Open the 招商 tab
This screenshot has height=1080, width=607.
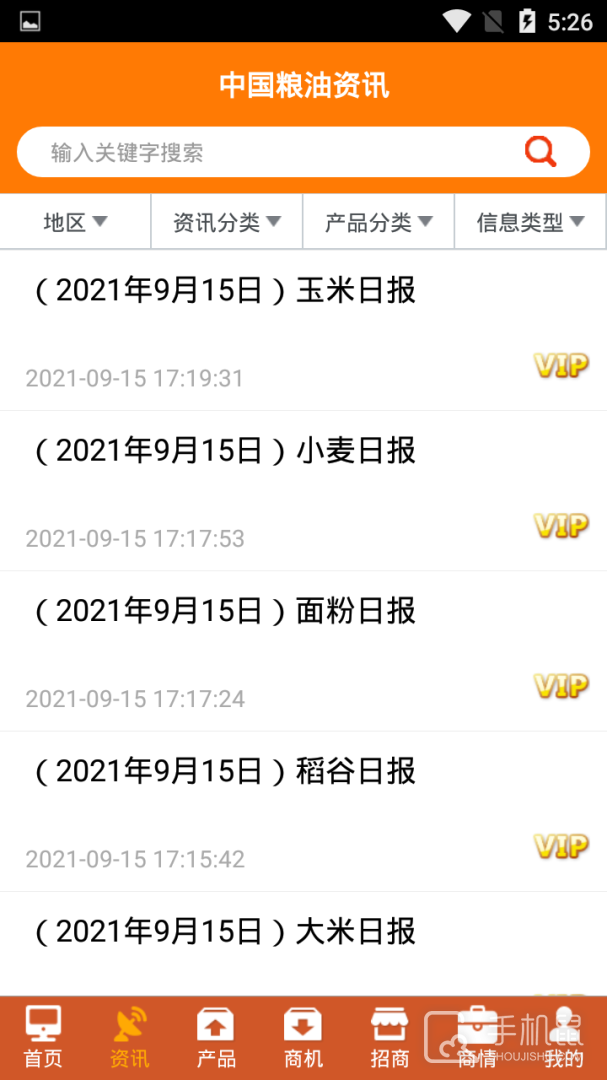pyautogui.click(x=390, y=1038)
